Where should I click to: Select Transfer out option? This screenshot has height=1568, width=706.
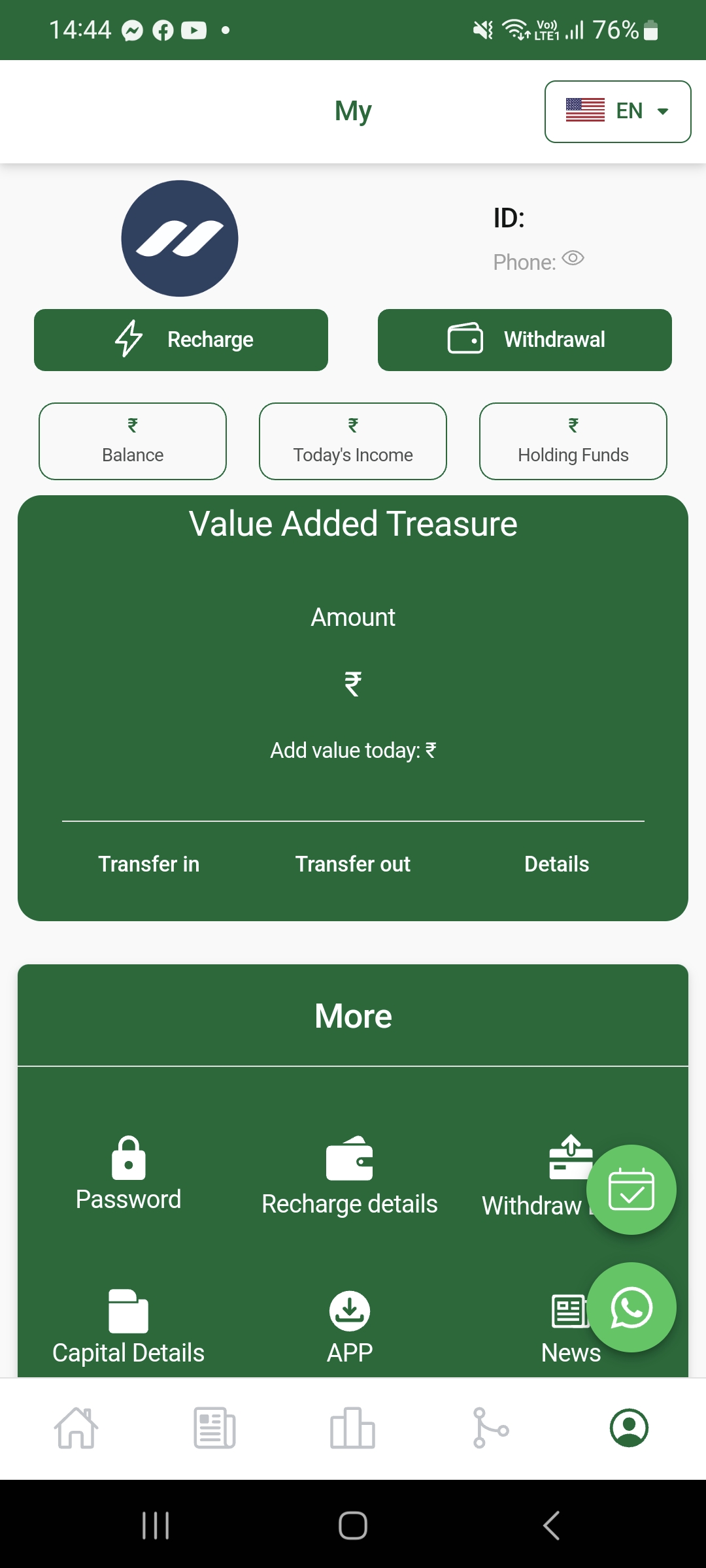click(352, 864)
